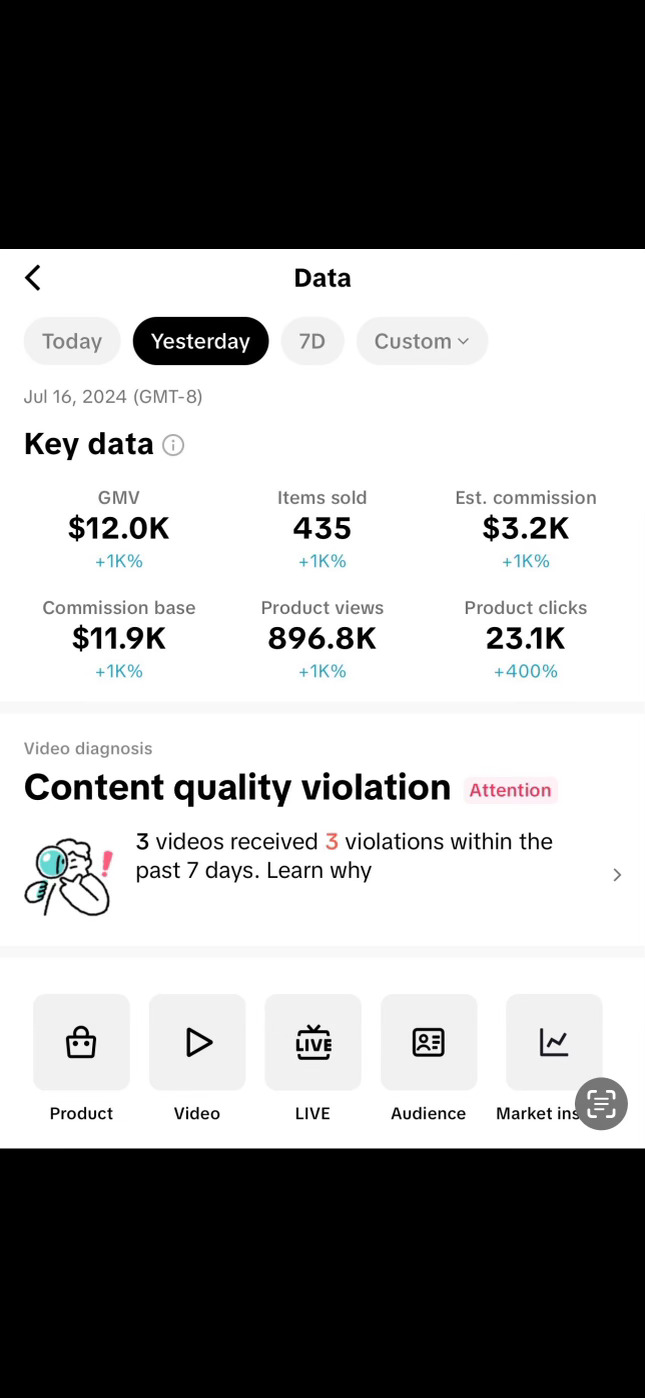Go back from the Data screen
The height and width of the screenshot is (1398, 645).
[x=33, y=278]
